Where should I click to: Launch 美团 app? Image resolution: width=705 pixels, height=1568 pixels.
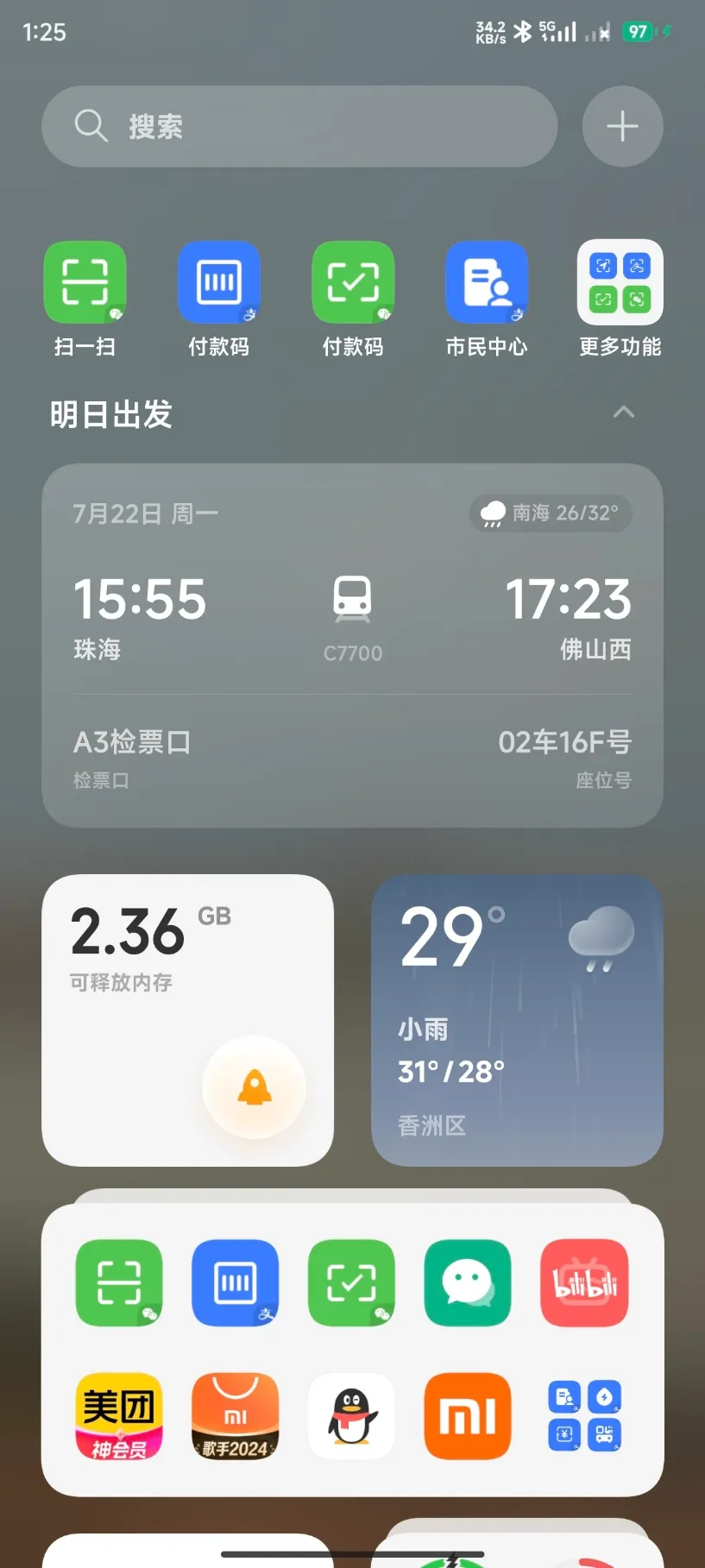click(x=119, y=1416)
